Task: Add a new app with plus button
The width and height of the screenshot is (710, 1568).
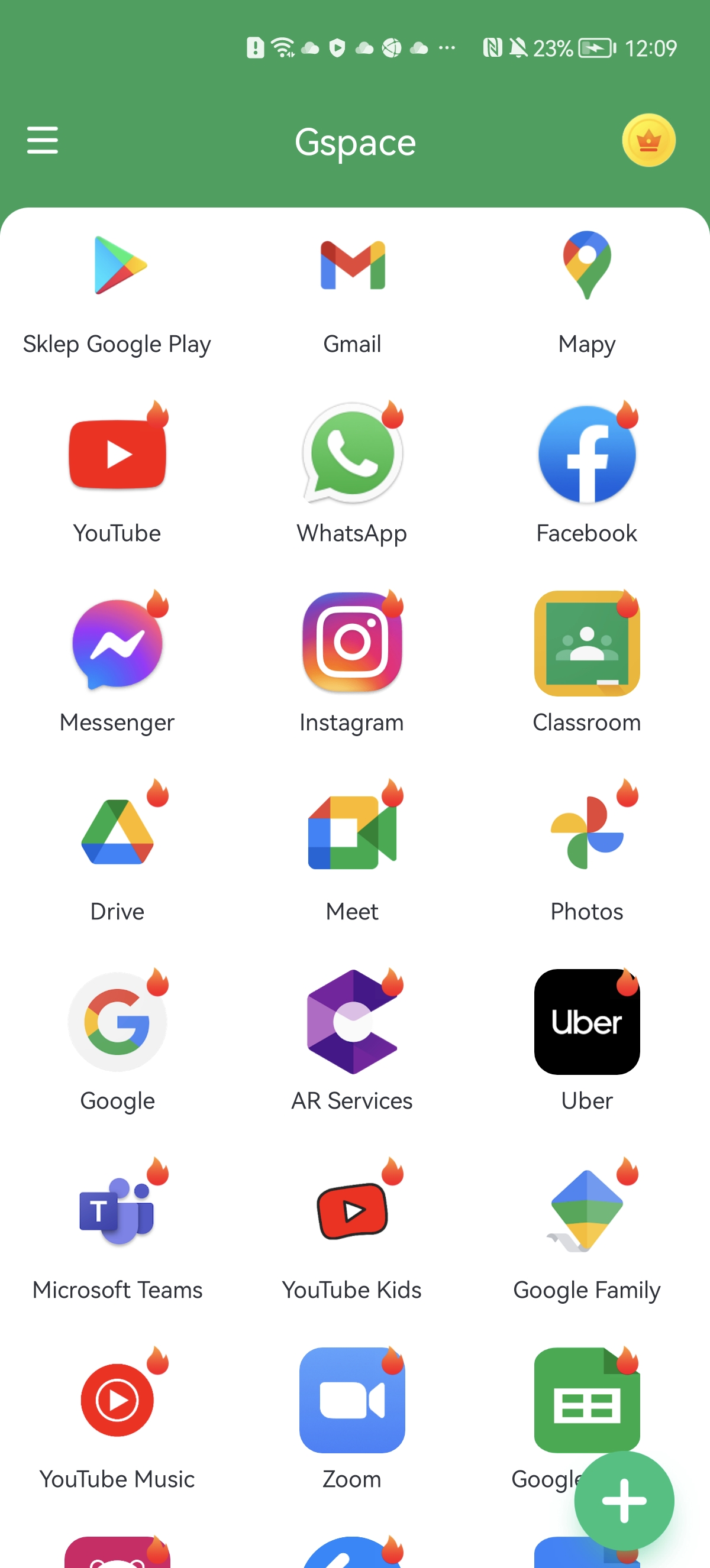Action: point(624,1501)
